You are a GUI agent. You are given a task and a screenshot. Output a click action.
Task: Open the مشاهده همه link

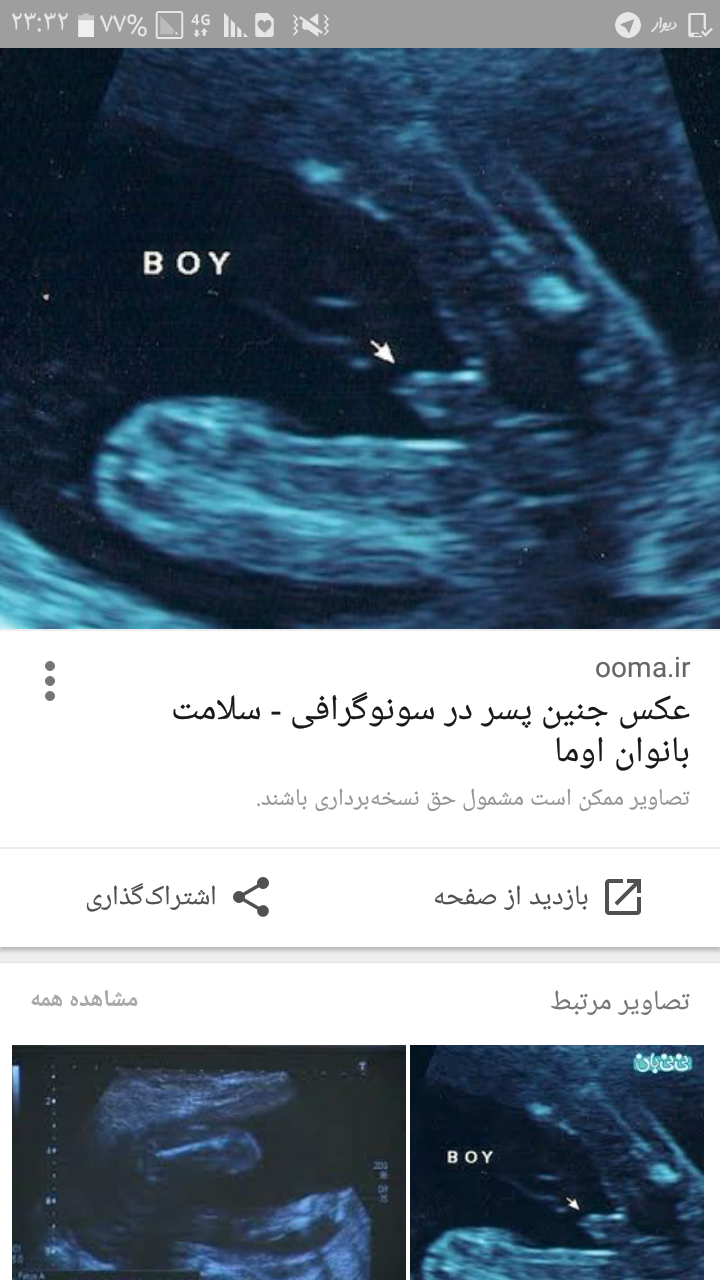pos(84,999)
